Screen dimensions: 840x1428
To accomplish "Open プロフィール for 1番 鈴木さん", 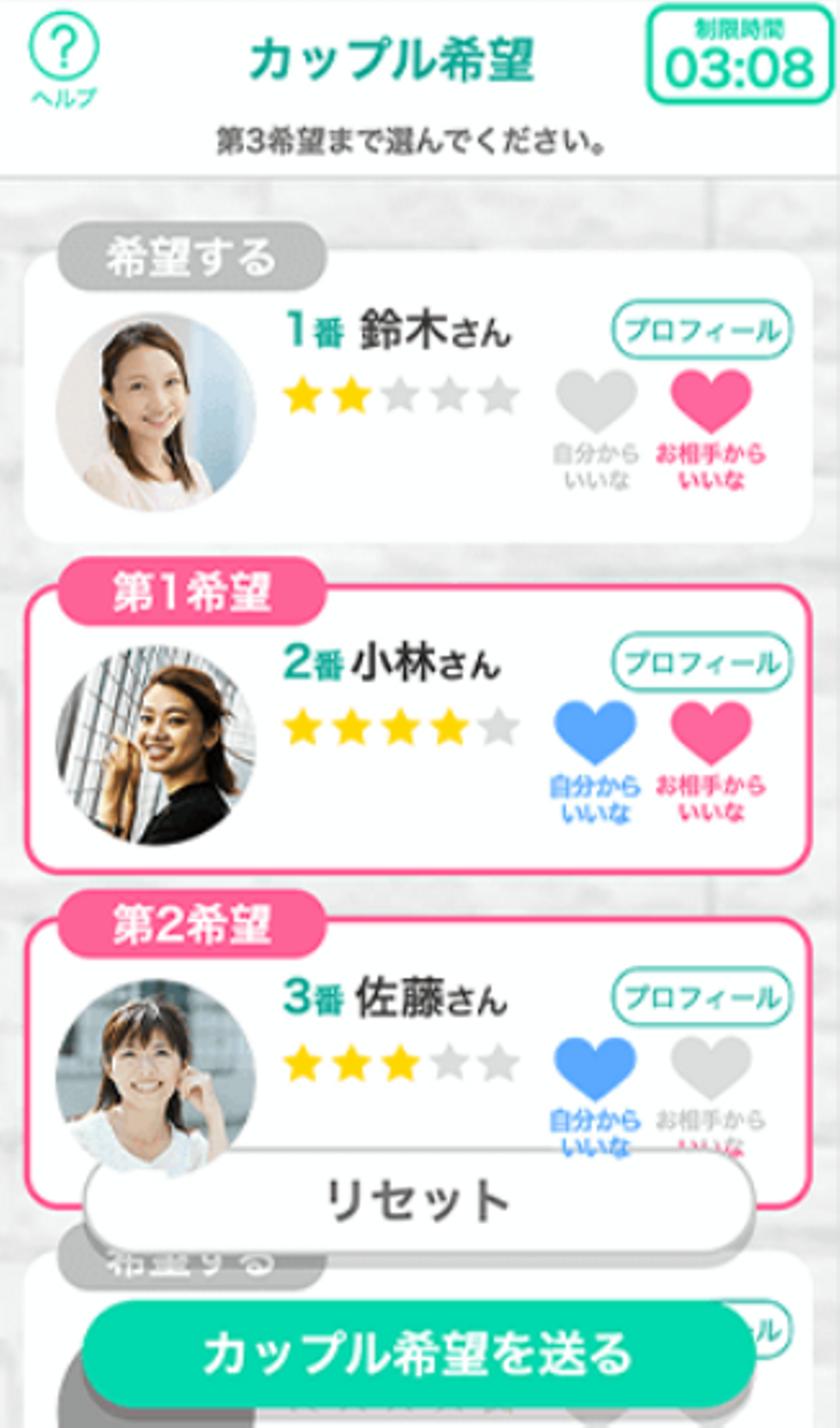I will click(x=701, y=330).
